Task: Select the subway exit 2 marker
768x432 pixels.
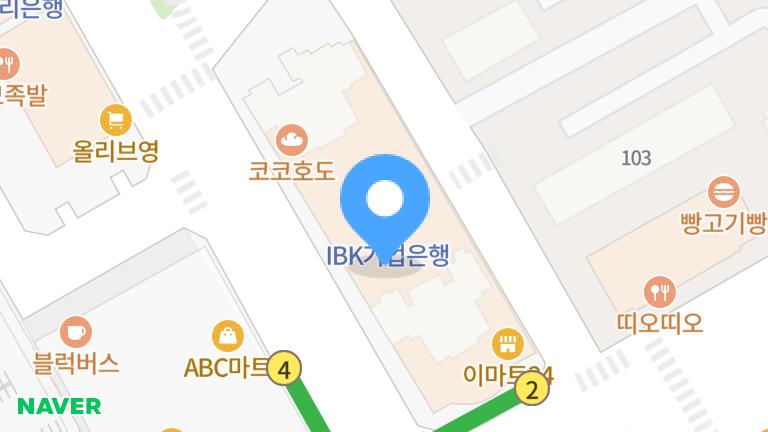Action: point(532,388)
